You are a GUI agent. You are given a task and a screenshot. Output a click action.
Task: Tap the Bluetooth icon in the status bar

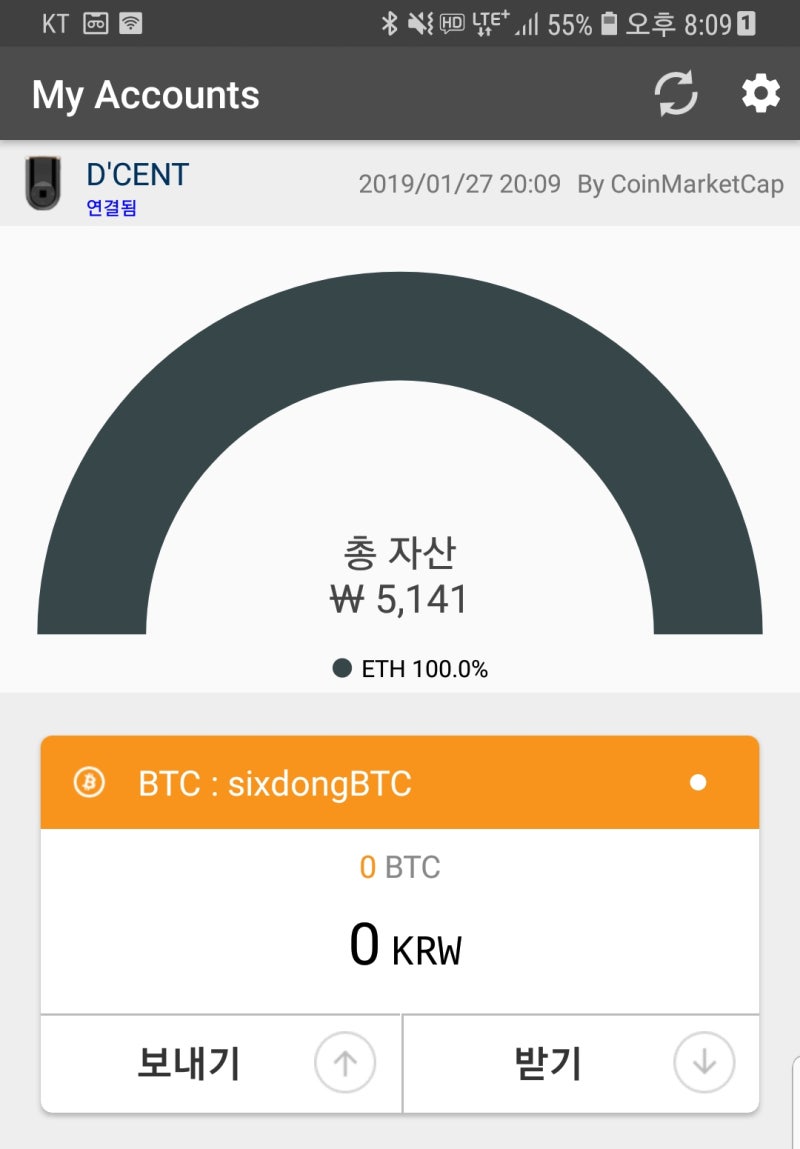(386, 22)
